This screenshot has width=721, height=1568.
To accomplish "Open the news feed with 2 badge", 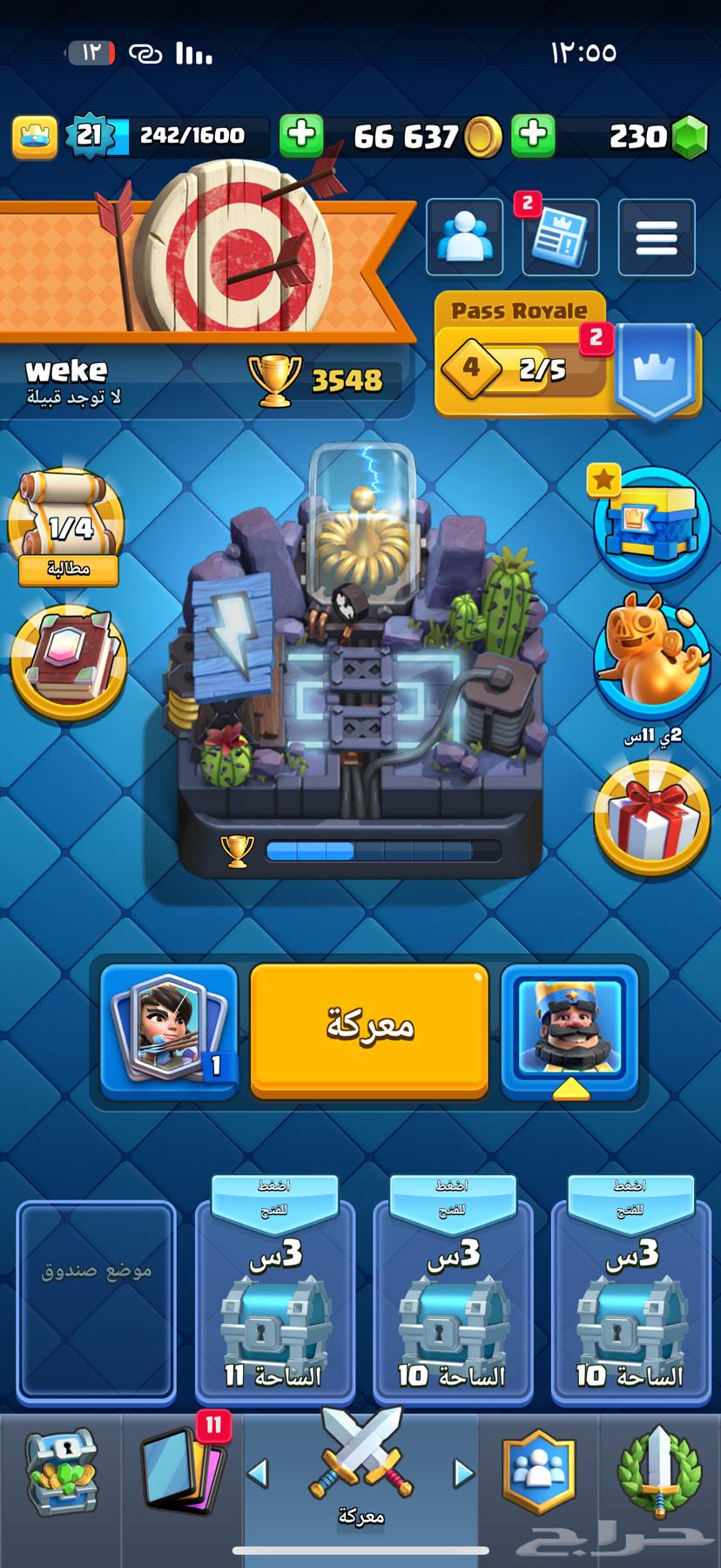I will click(x=560, y=237).
